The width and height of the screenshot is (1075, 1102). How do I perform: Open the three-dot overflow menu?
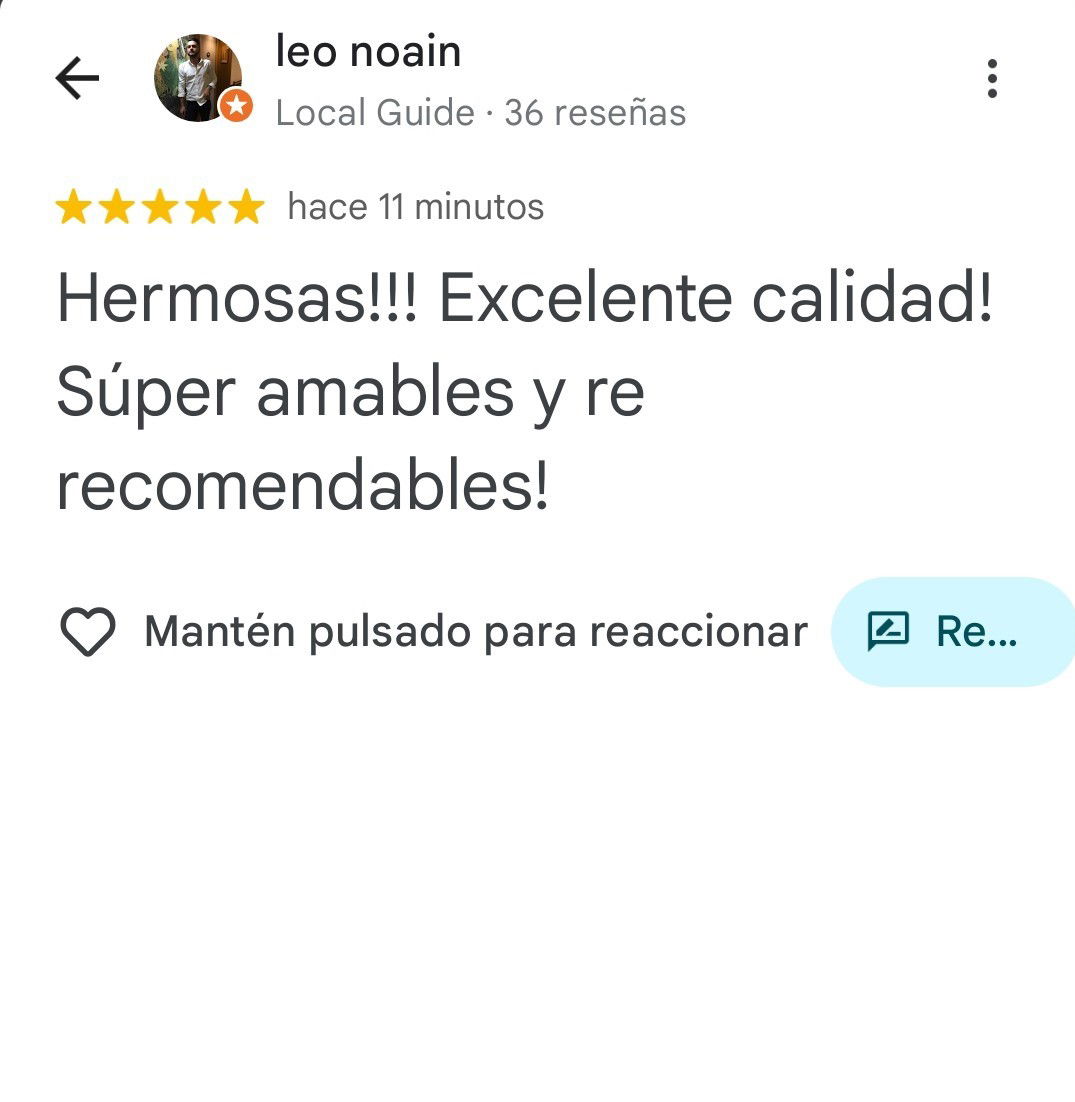(991, 79)
